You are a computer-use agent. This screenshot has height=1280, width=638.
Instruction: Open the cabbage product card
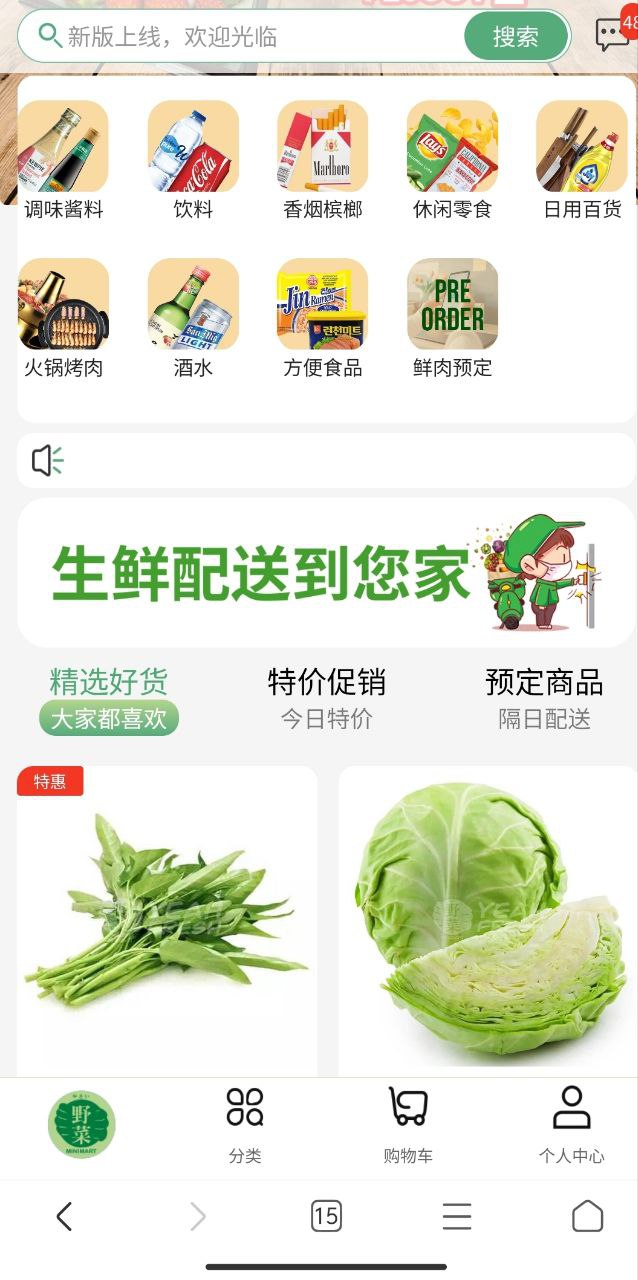[x=488, y=920]
